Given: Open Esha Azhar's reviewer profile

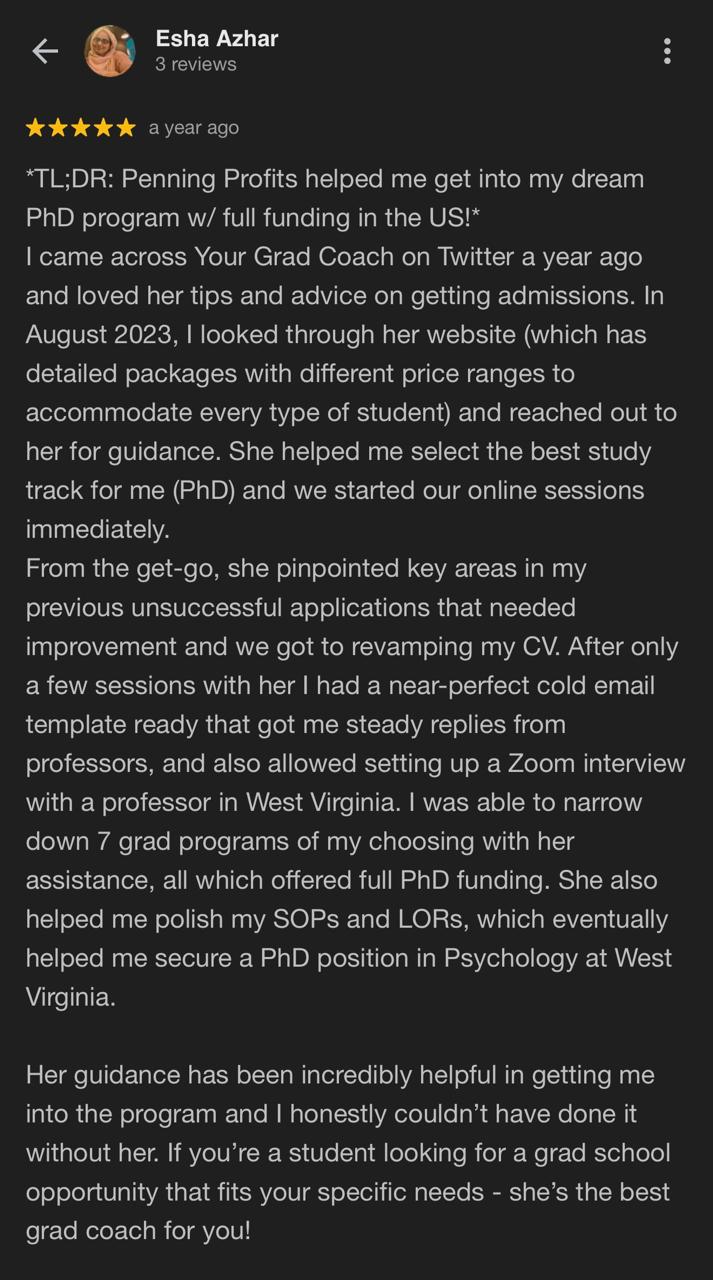Looking at the screenshot, I should point(216,39).
